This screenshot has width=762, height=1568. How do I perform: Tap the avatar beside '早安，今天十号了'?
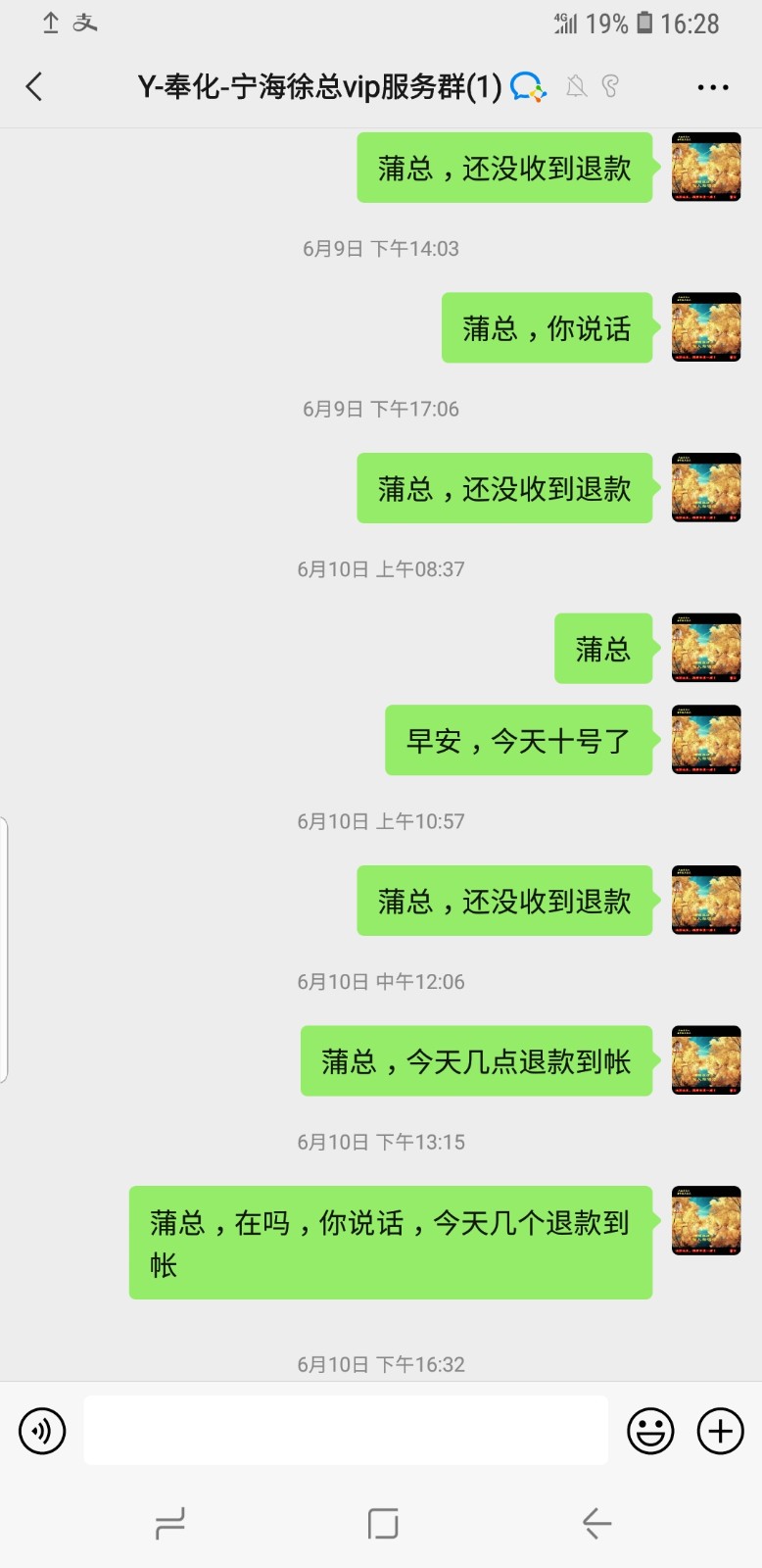[x=705, y=740]
